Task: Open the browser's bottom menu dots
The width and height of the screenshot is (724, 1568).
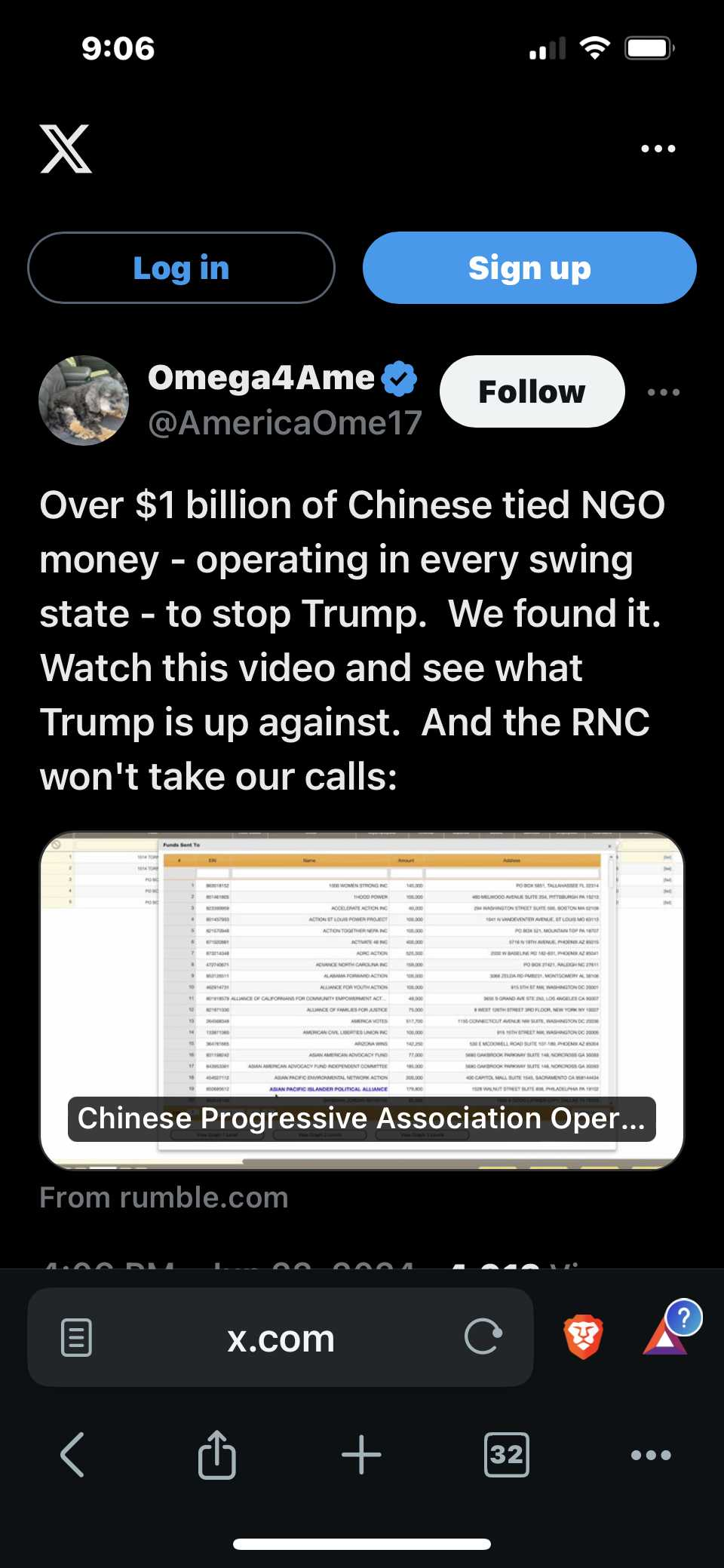Action: coord(651,1455)
